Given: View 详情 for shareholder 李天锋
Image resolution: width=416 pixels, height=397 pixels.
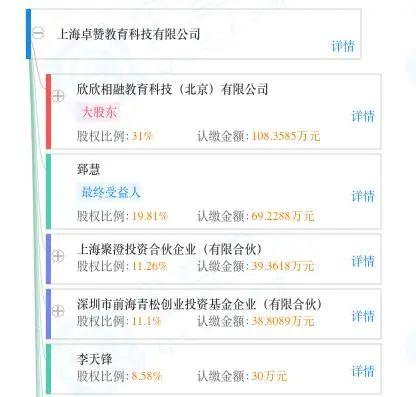Looking at the screenshot, I should coord(363,371).
